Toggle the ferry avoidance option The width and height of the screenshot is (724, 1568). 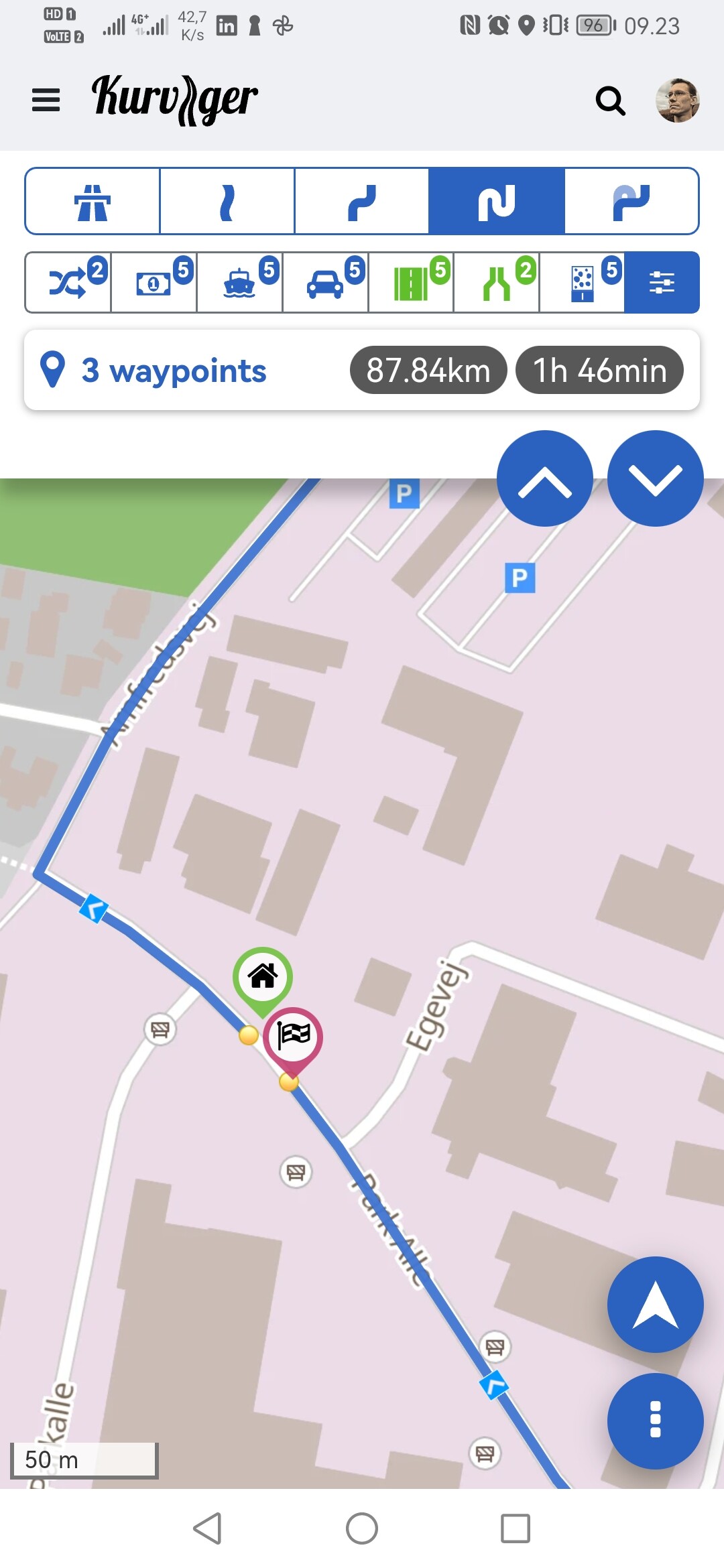239,282
